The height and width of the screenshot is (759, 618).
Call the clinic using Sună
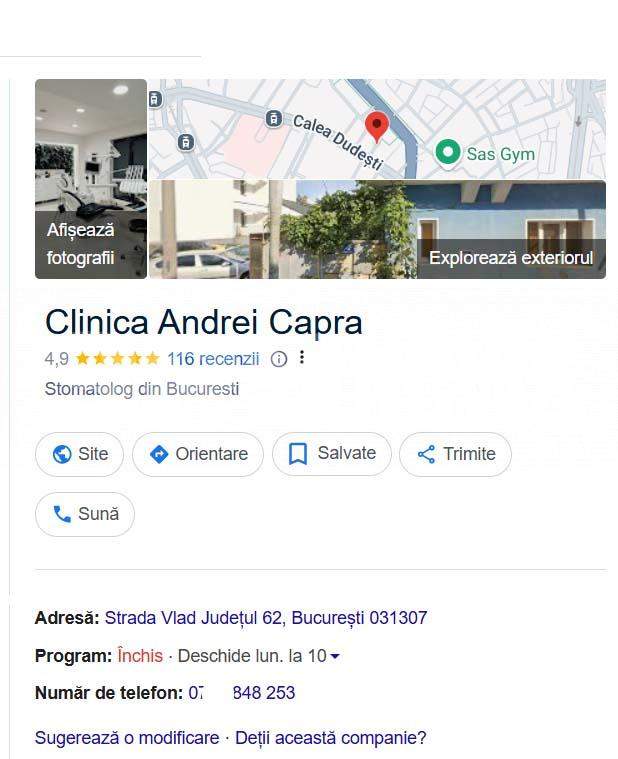tap(85, 514)
